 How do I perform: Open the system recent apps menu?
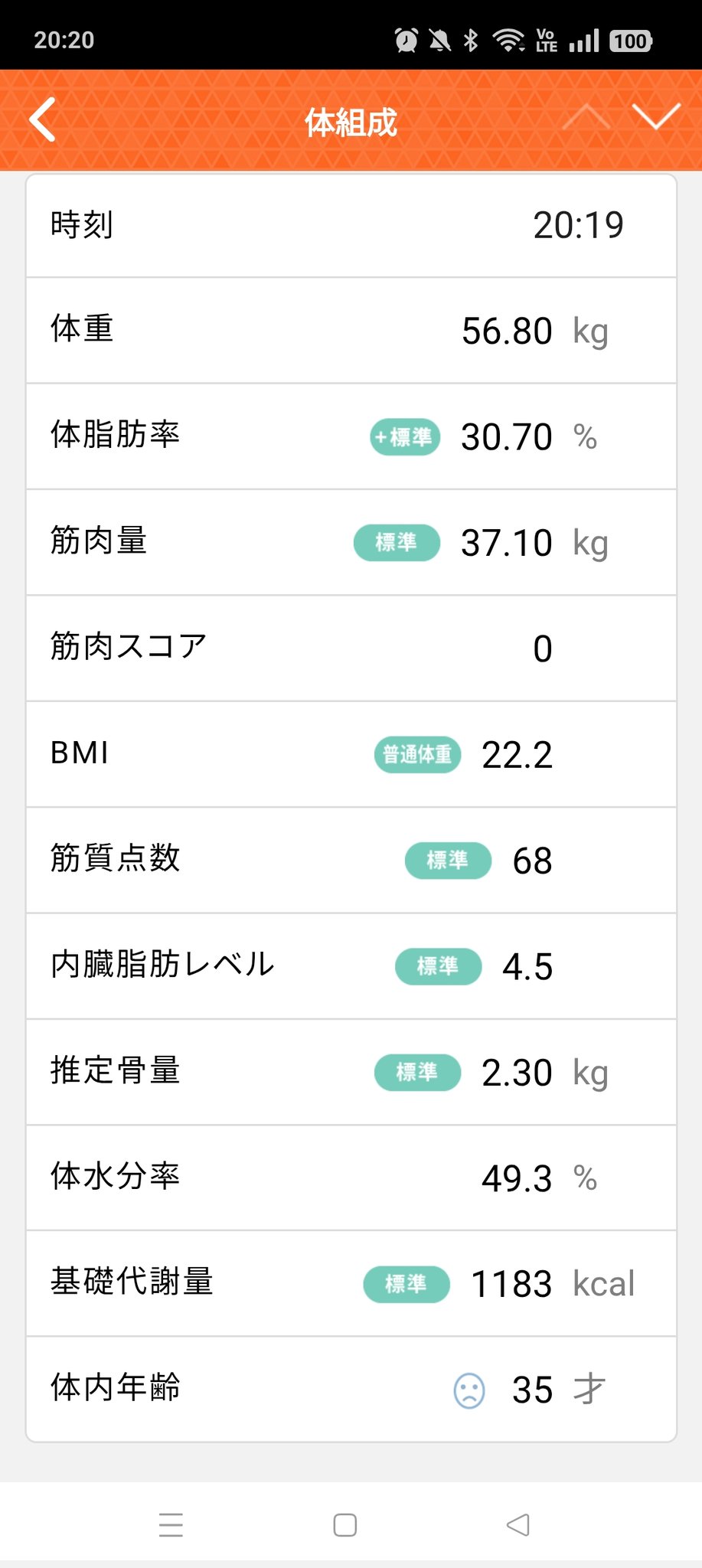coord(171,1524)
